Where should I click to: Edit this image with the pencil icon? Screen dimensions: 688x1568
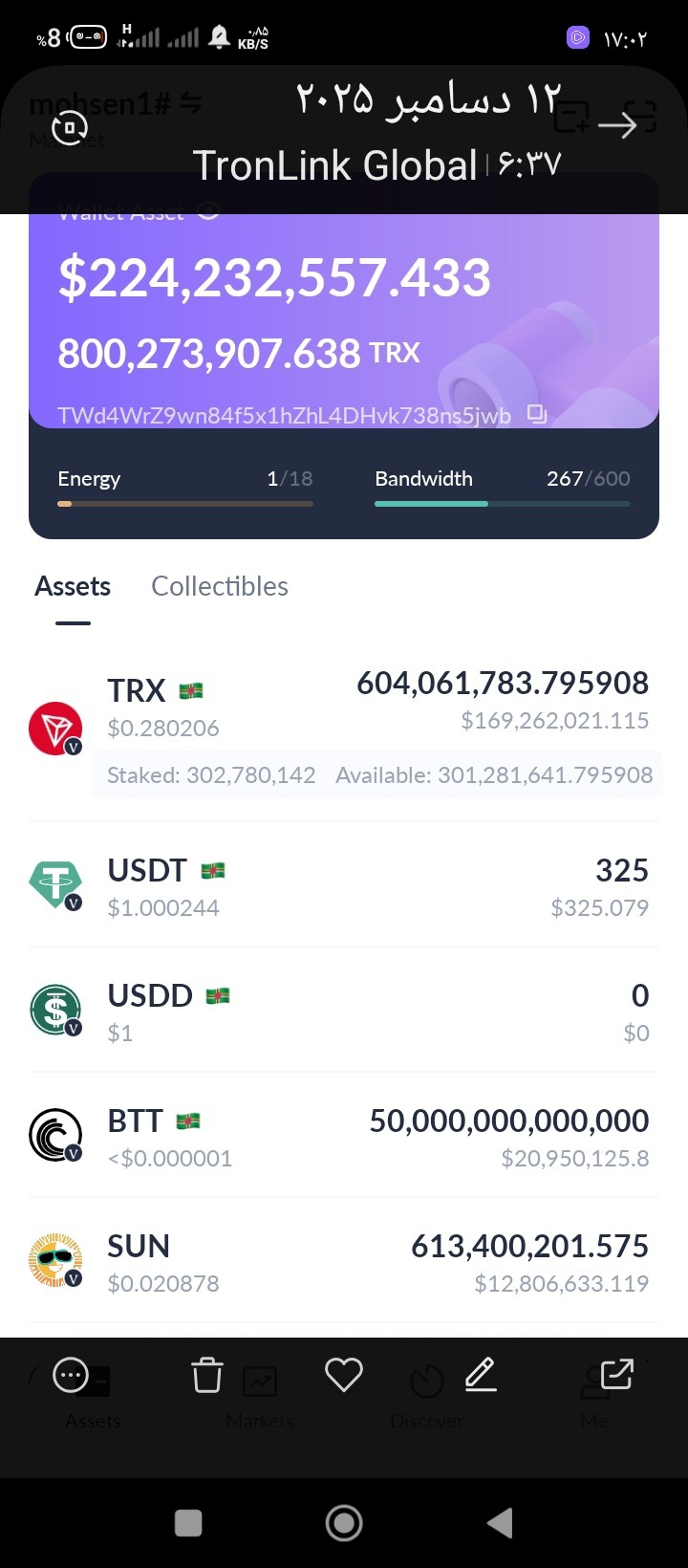(x=481, y=1375)
